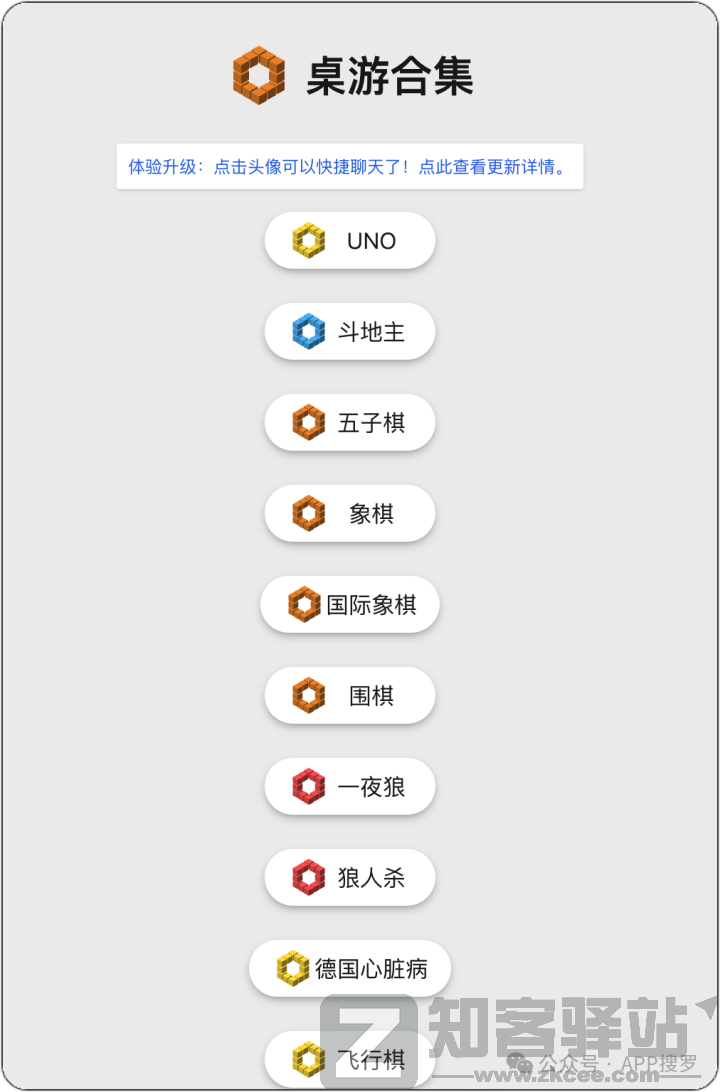Click the red cube icon for 狼人杀

(x=308, y=877)
